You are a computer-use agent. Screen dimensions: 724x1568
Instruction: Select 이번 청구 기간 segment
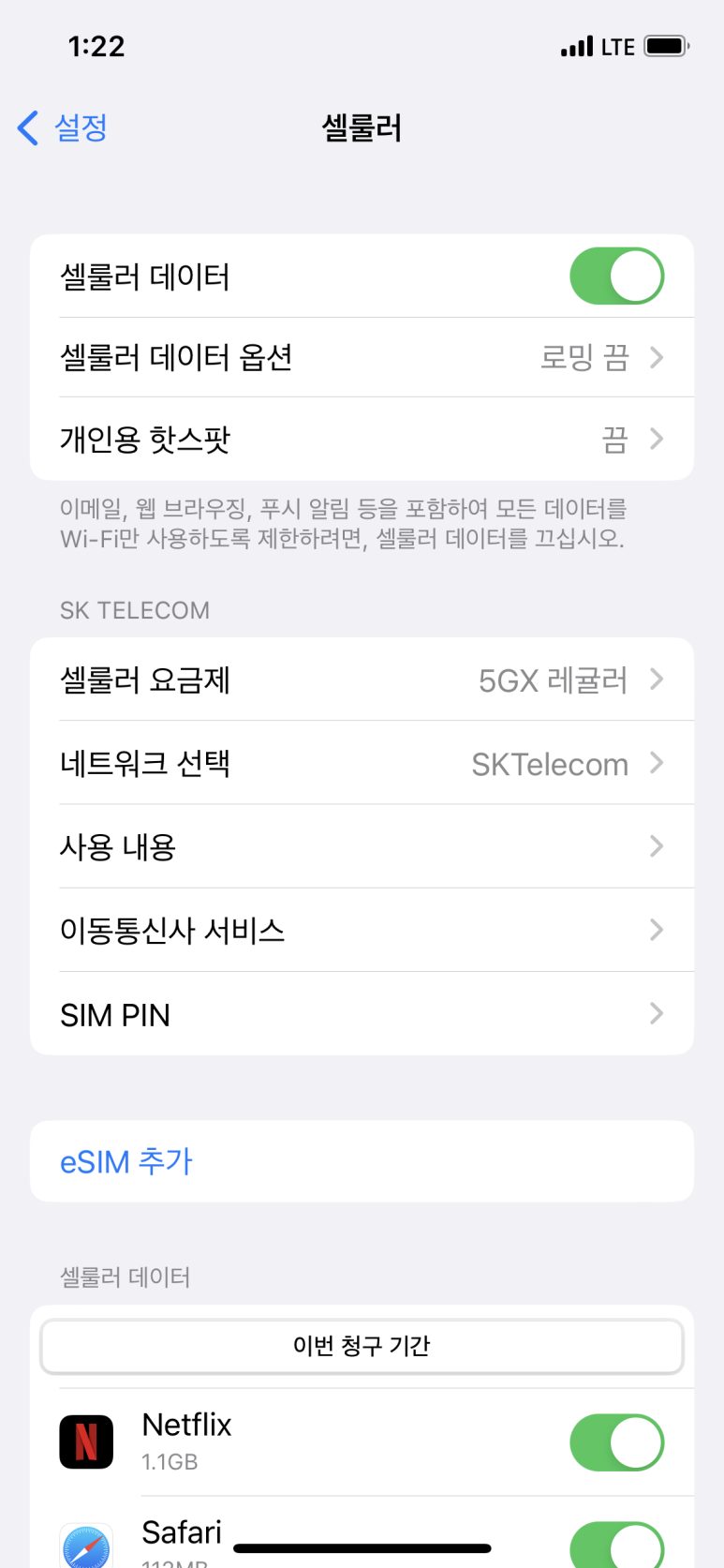click(362, 1346)
